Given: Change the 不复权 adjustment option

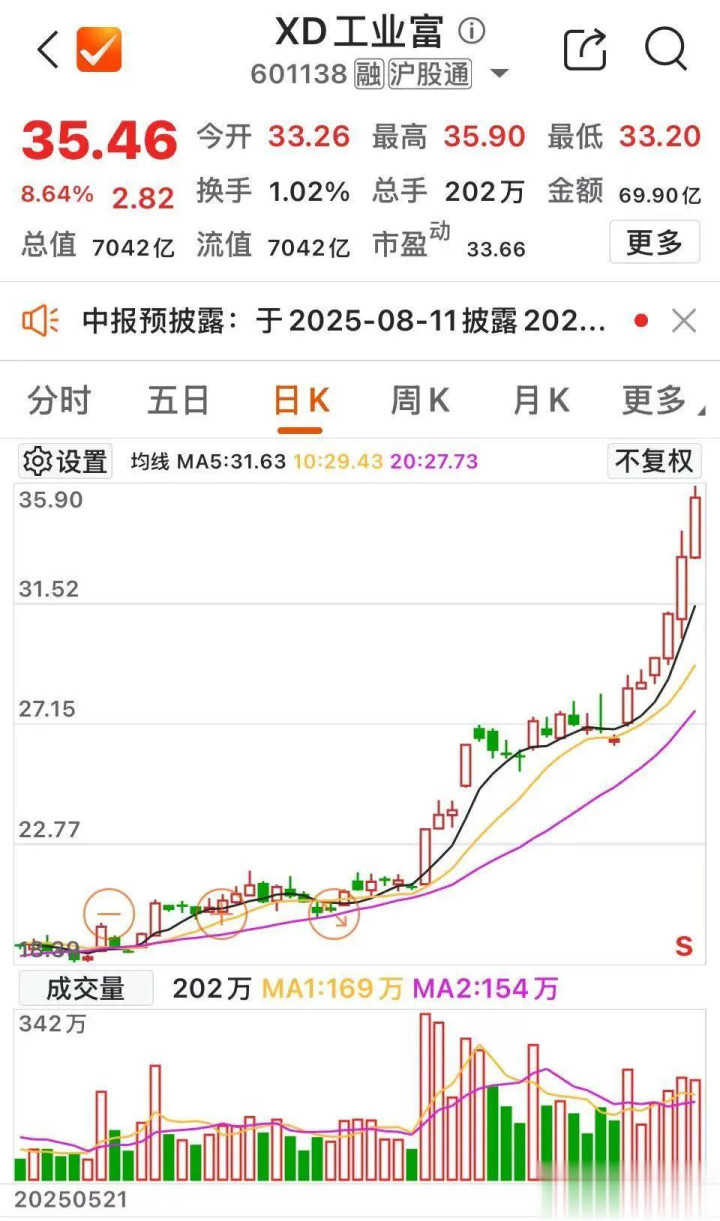Looking at the screenshot, I should tap(655, 461).
